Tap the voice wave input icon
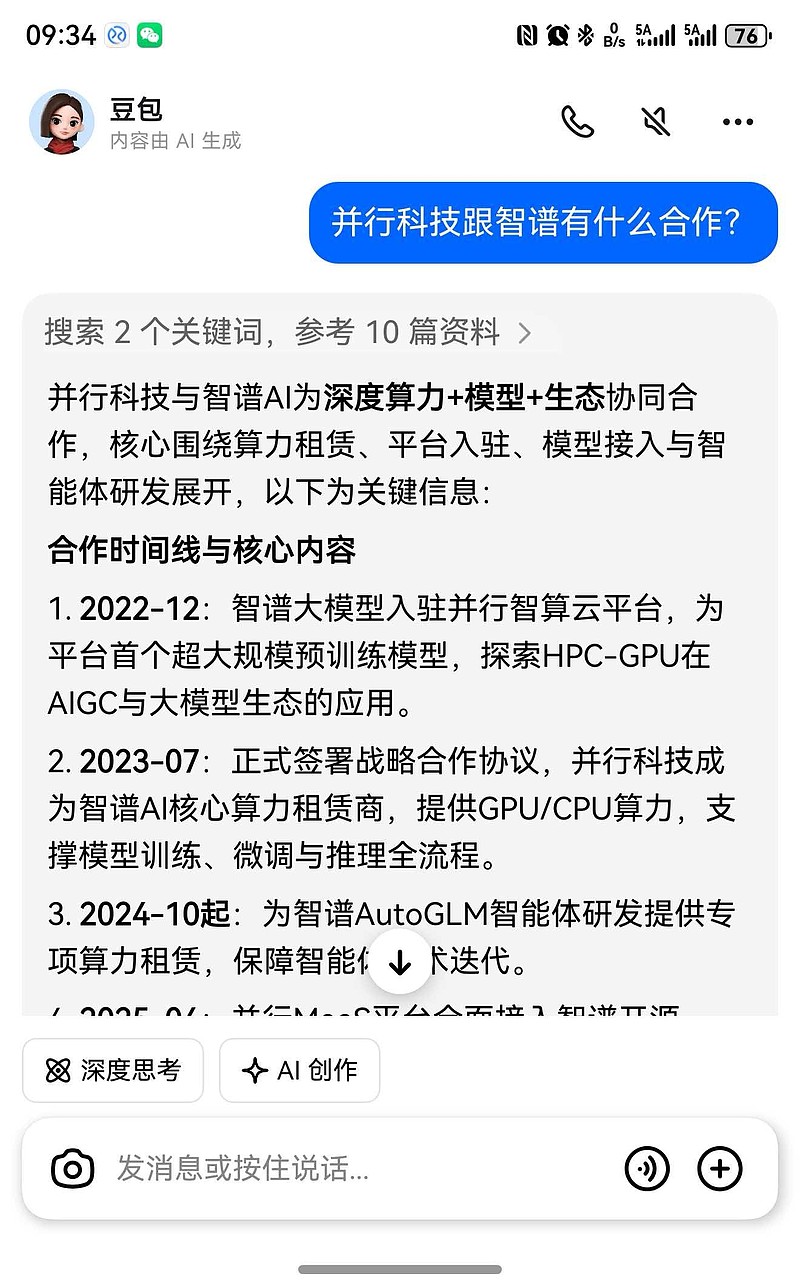Screen dimensions: 800x1285 648,1168
